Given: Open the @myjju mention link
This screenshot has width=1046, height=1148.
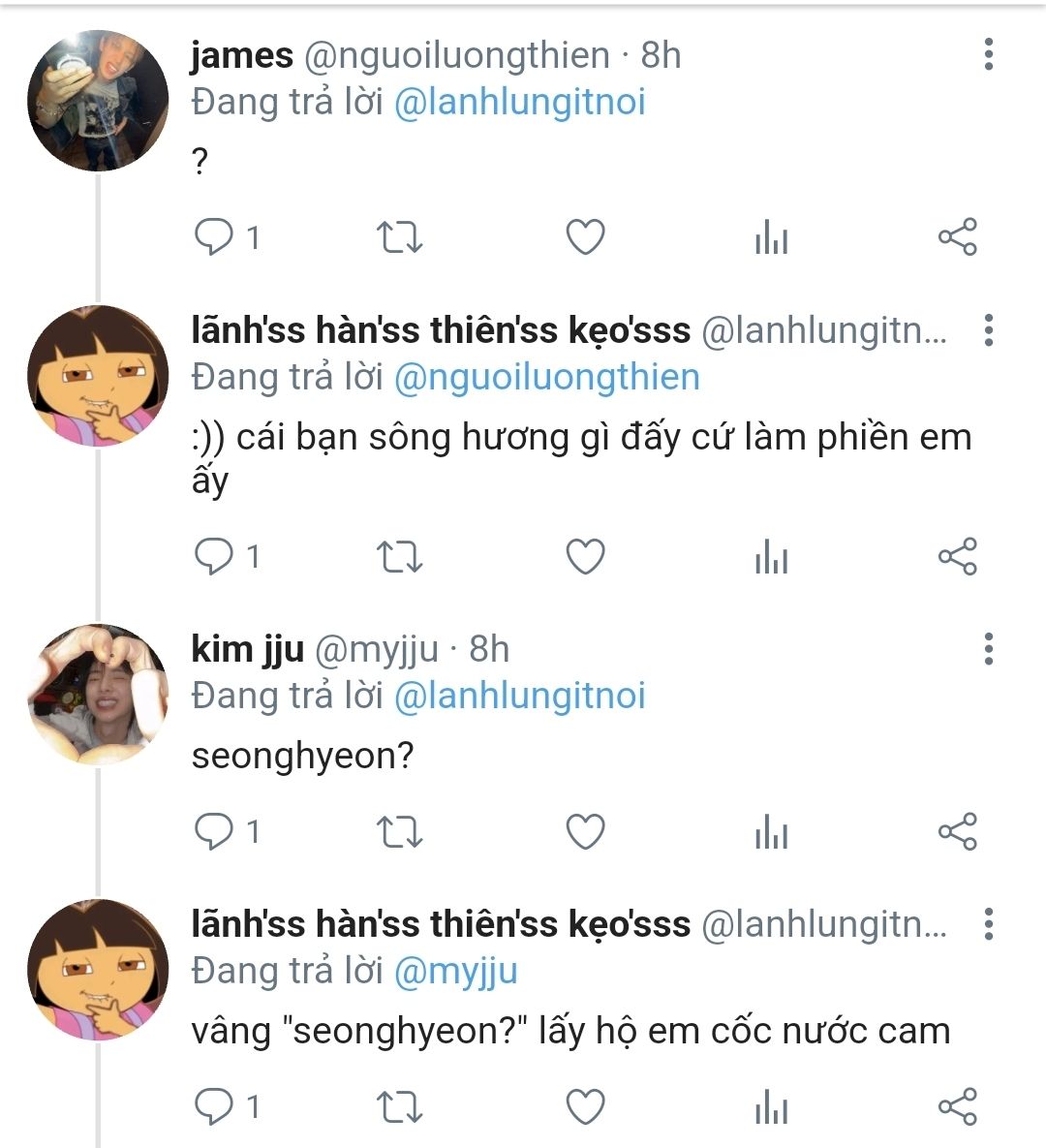Looking at the screenshot, I should point(455,971).
